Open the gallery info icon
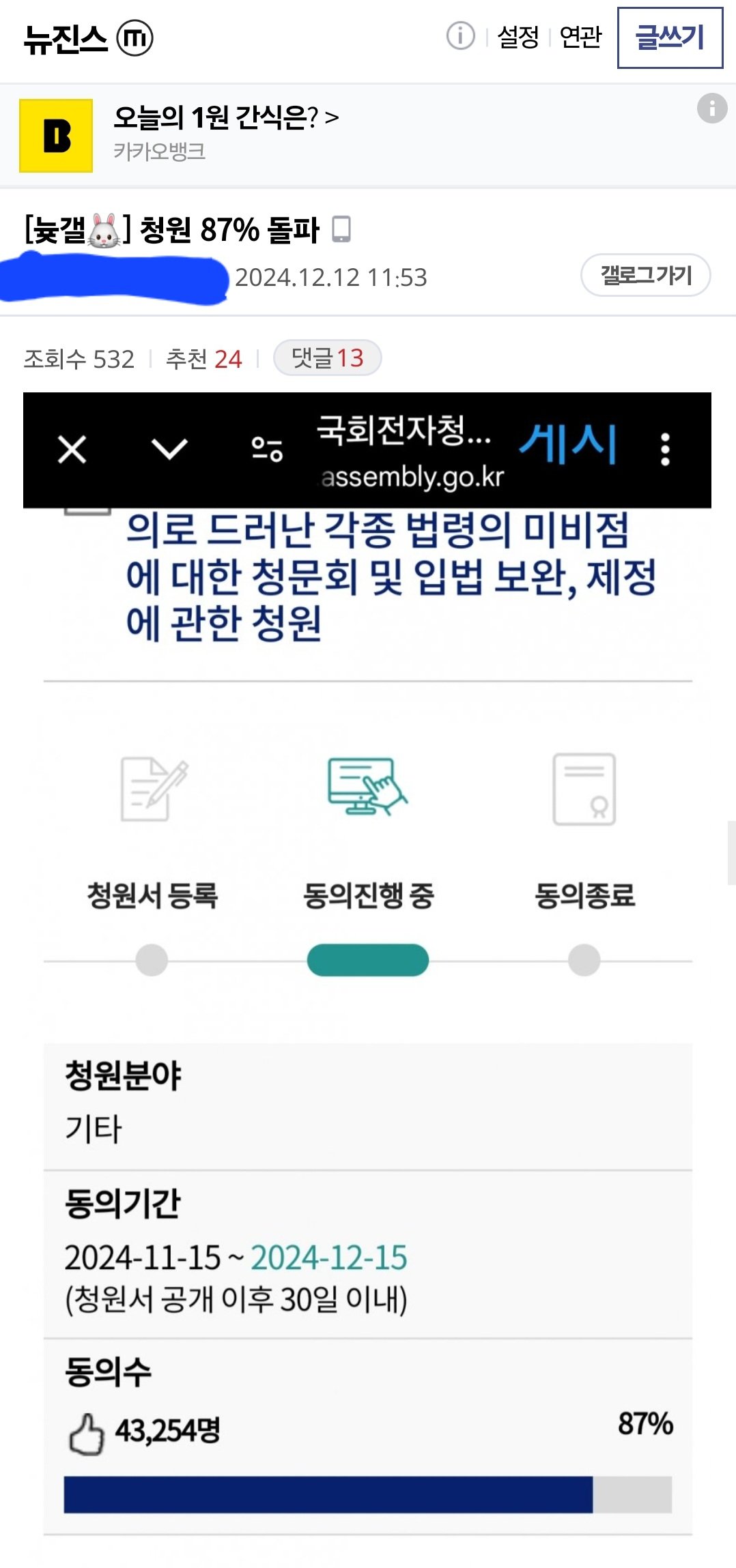Image resolution: width=736 pixels, height=1568 pixels. [x=460, y=35]
